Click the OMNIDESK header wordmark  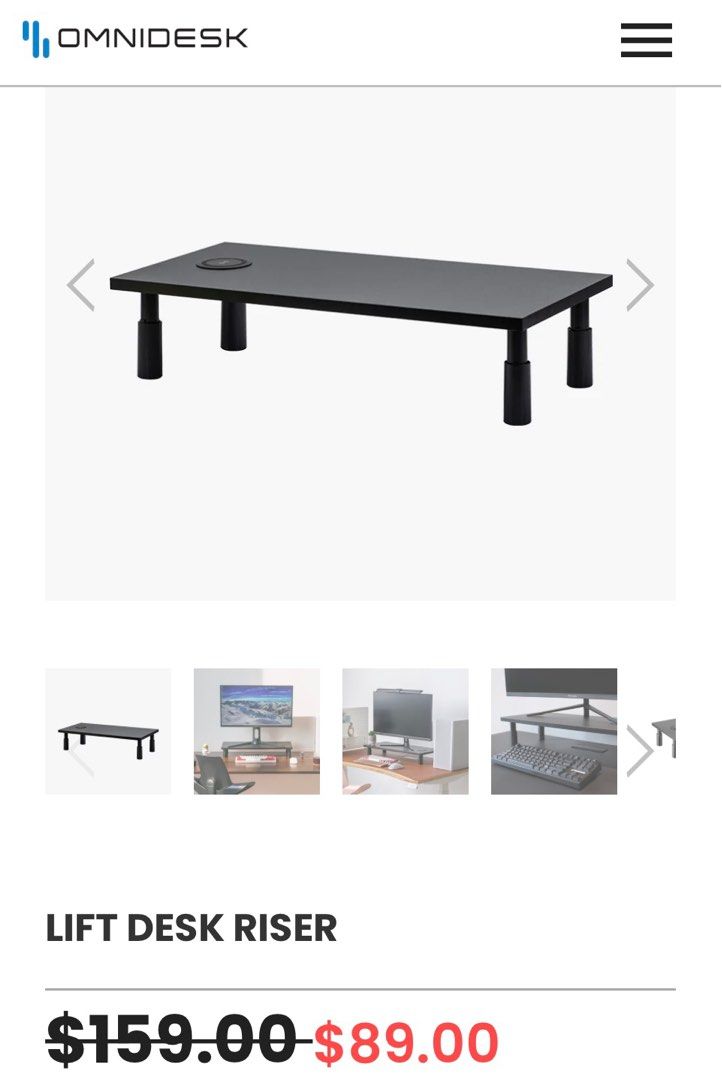click(155, 39)
